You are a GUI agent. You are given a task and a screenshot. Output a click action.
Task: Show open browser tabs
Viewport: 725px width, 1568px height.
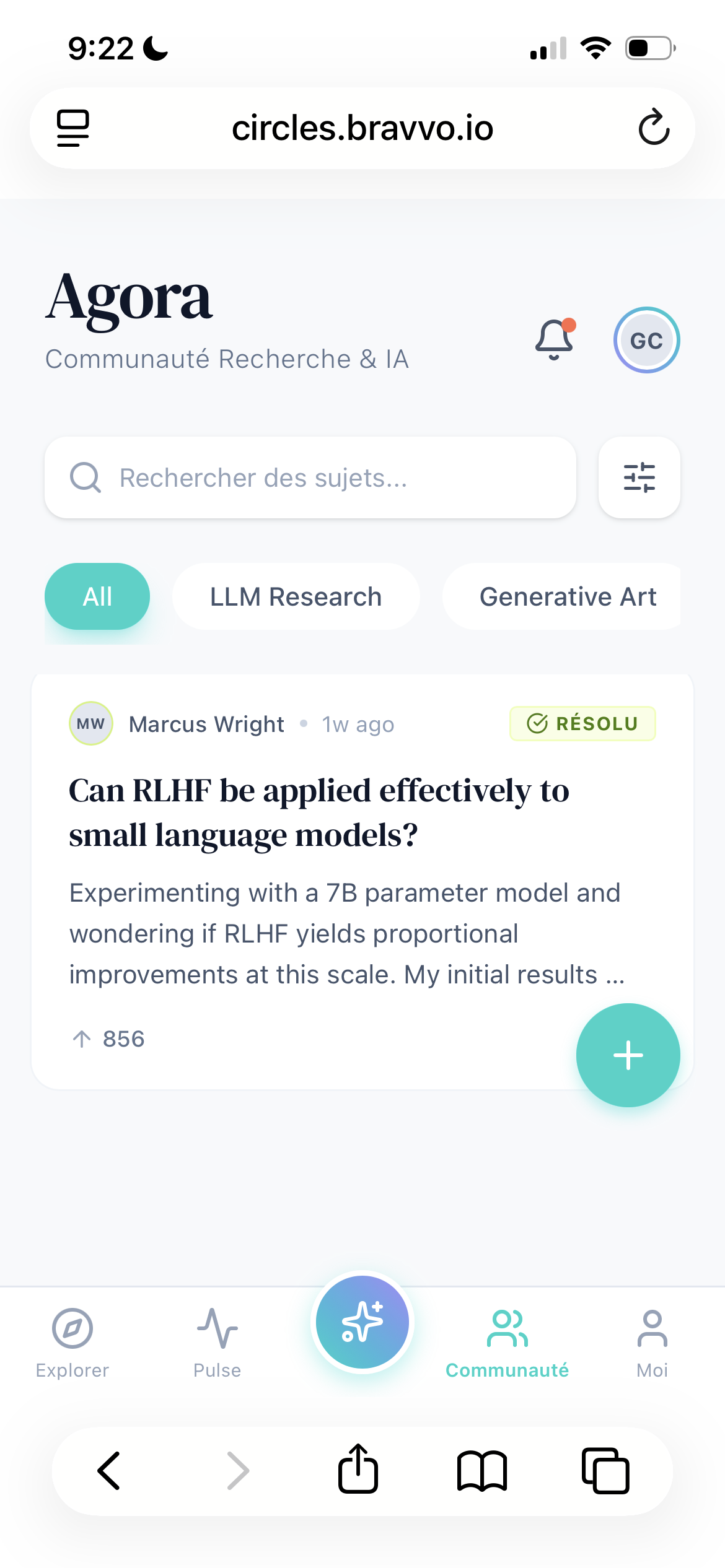point(605,1470)
